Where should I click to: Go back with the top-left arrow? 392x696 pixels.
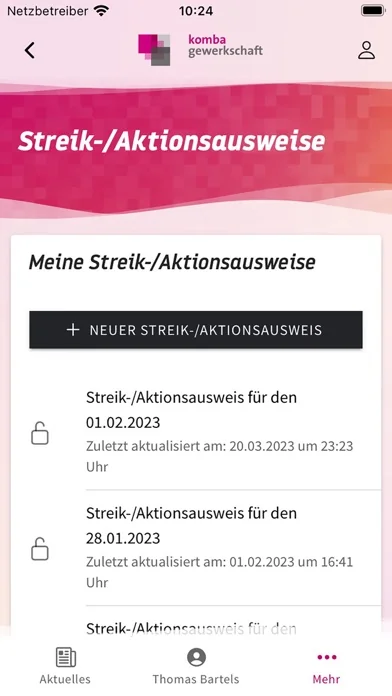[30, 50]
